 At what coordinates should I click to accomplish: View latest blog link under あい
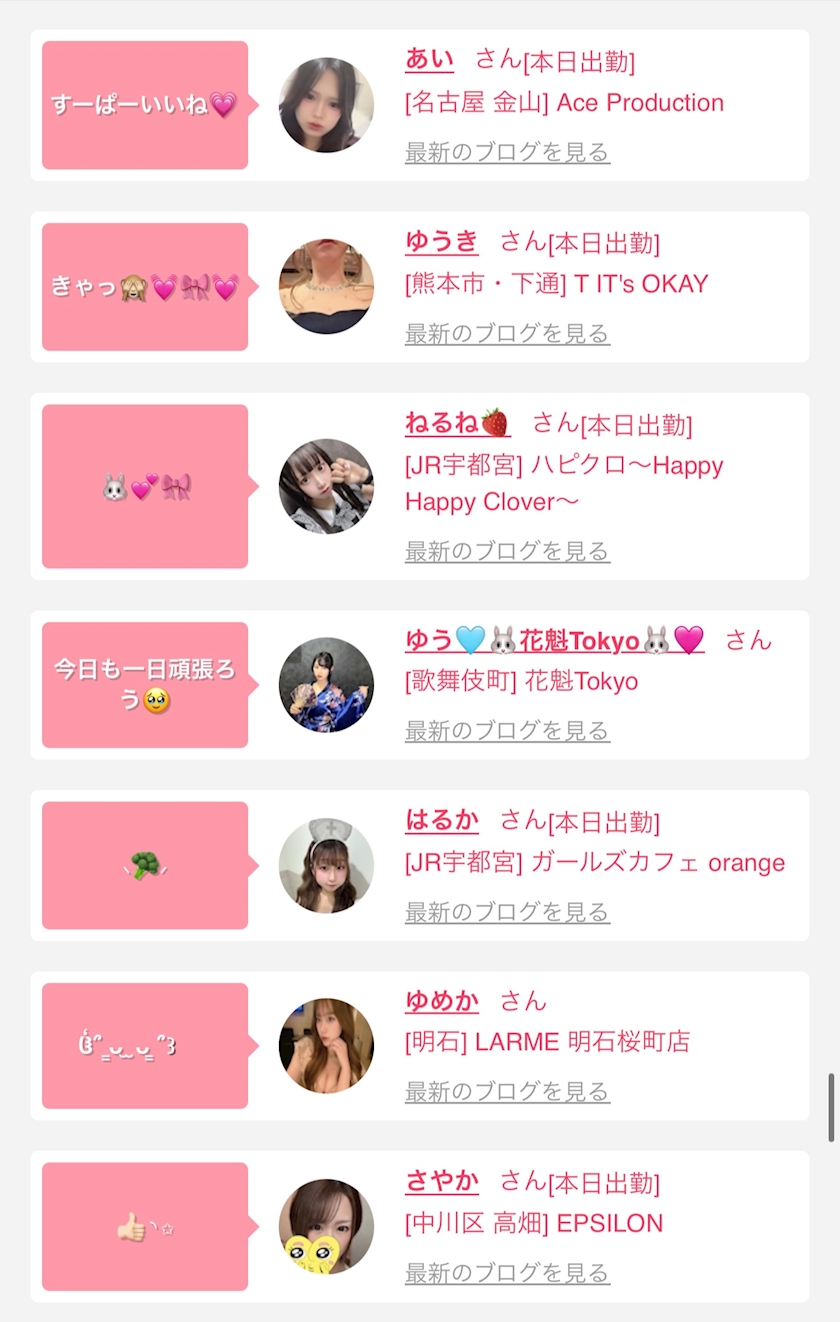[507, 153]
